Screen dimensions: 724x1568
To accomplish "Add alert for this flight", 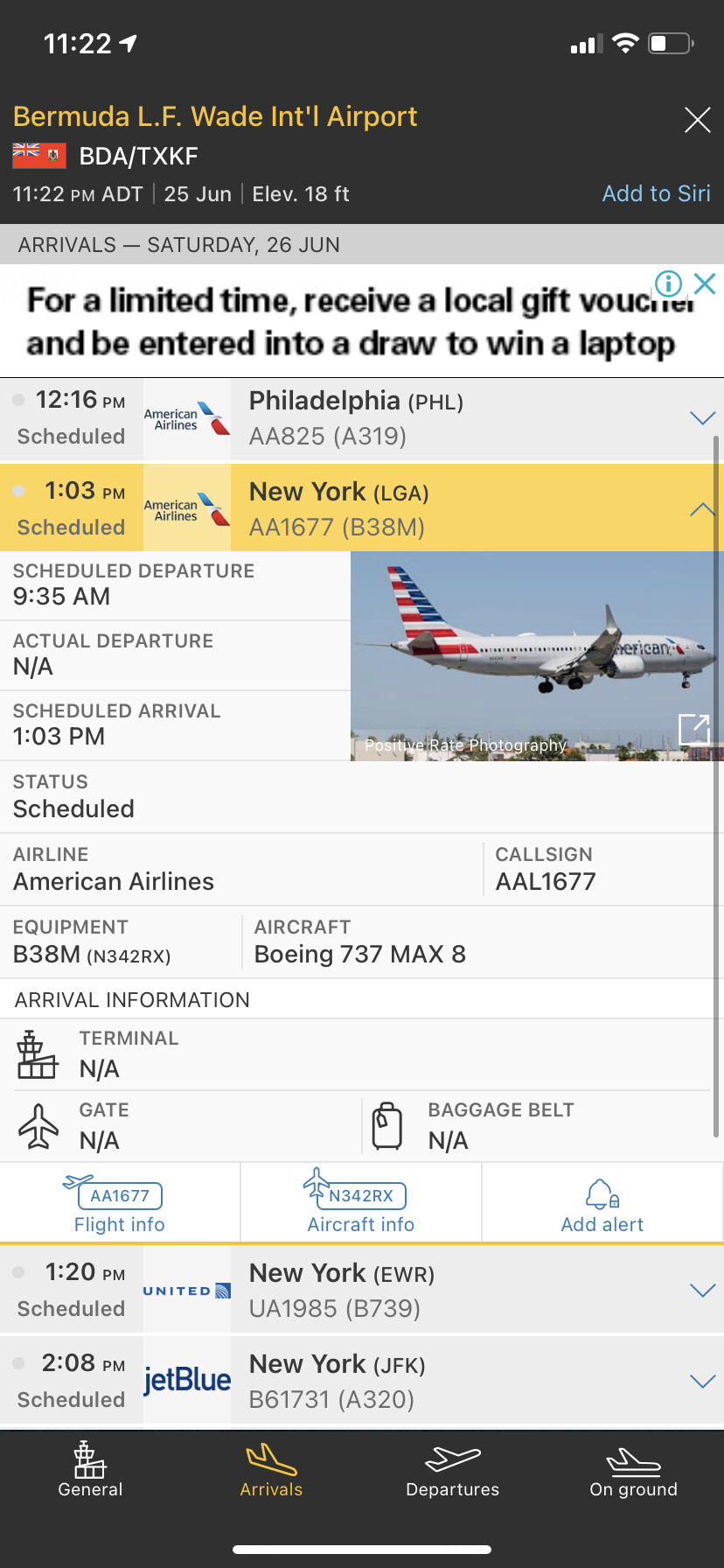I will coord(602,1204).
